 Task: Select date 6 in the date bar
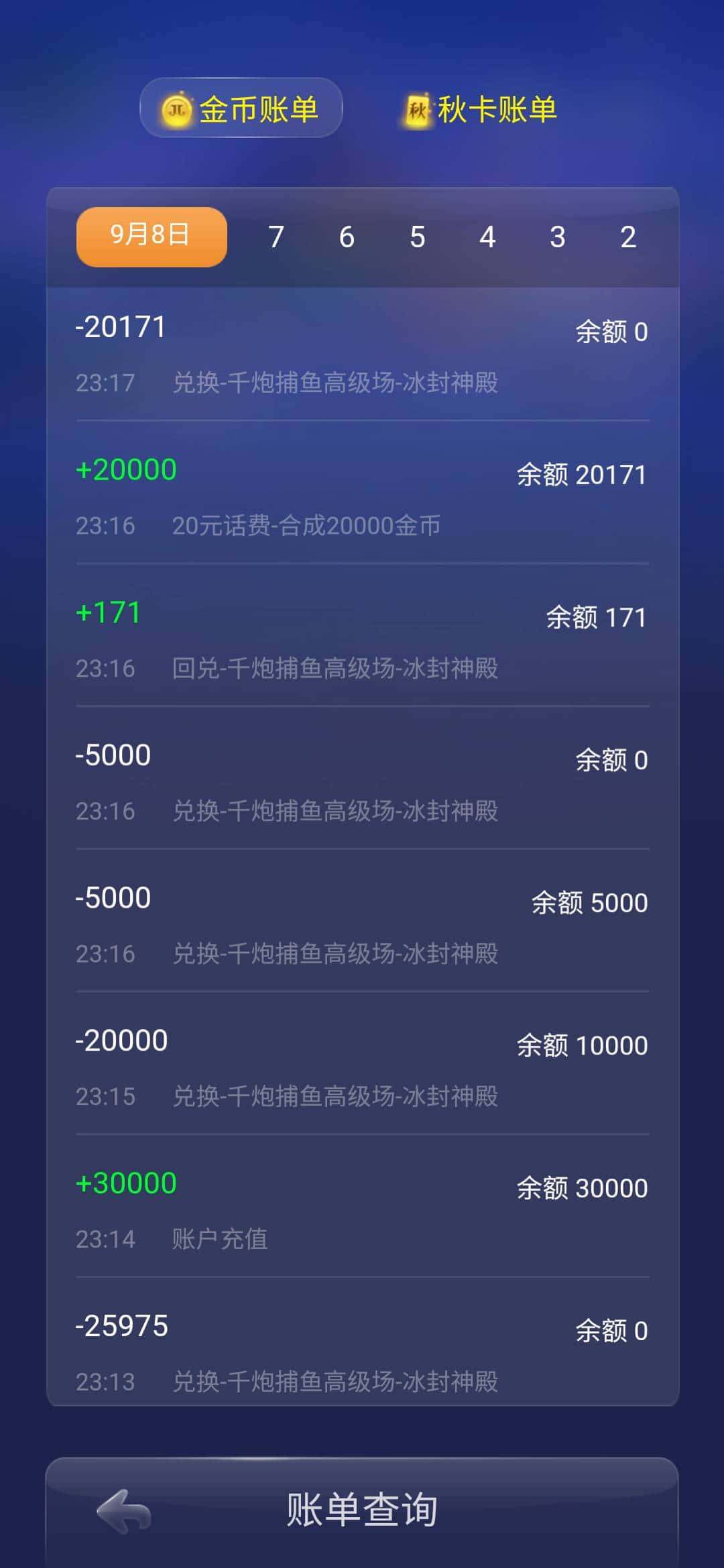[x=346, y=237]
